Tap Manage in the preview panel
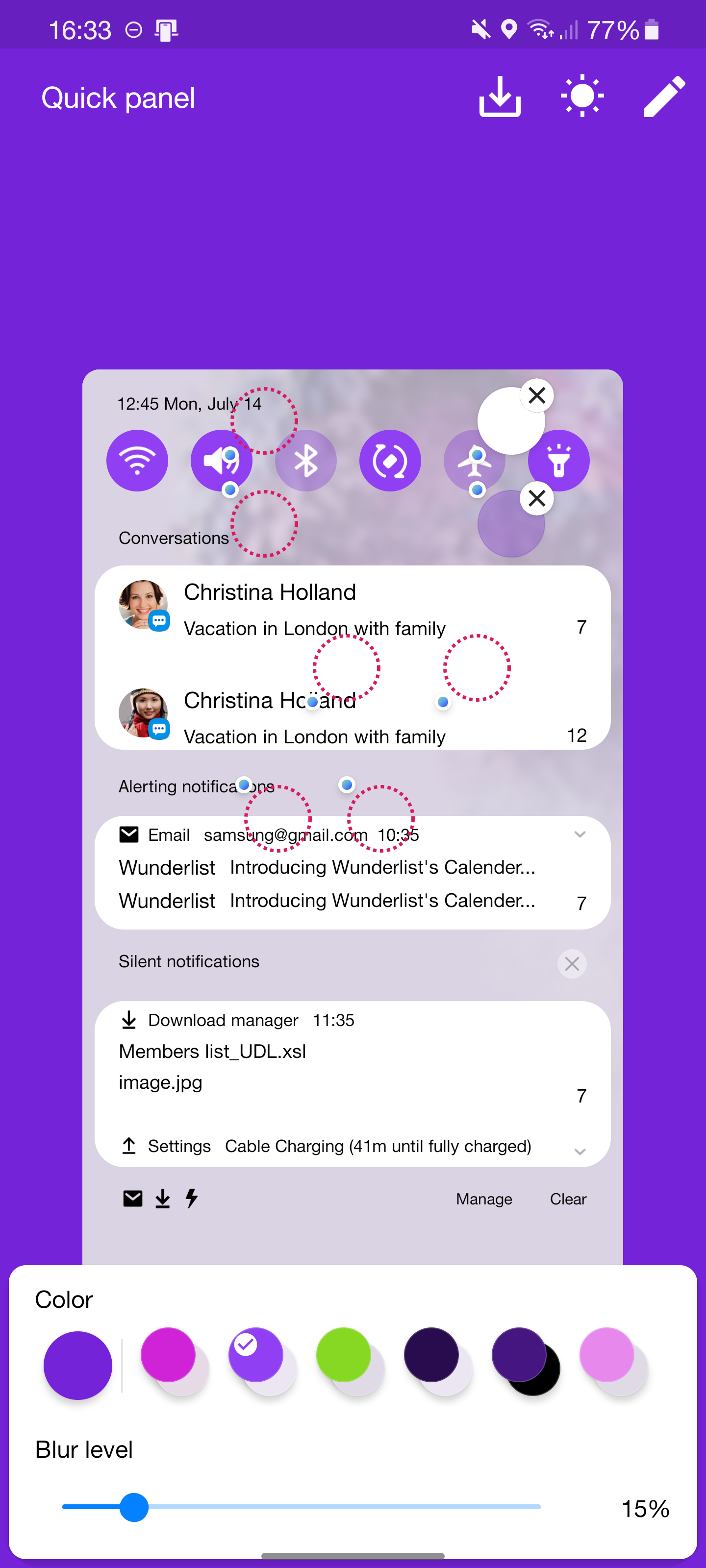 click(x=484, y=1199)
